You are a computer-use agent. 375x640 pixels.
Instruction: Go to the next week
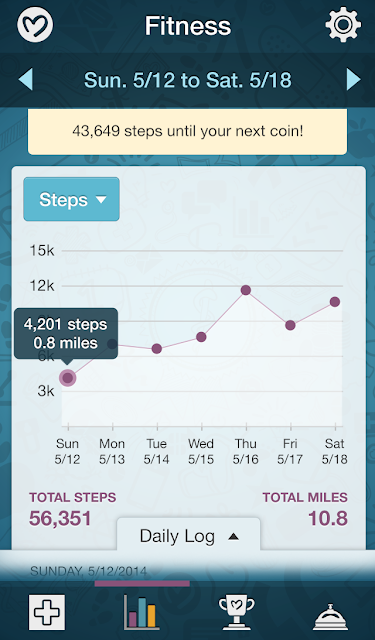353,79
